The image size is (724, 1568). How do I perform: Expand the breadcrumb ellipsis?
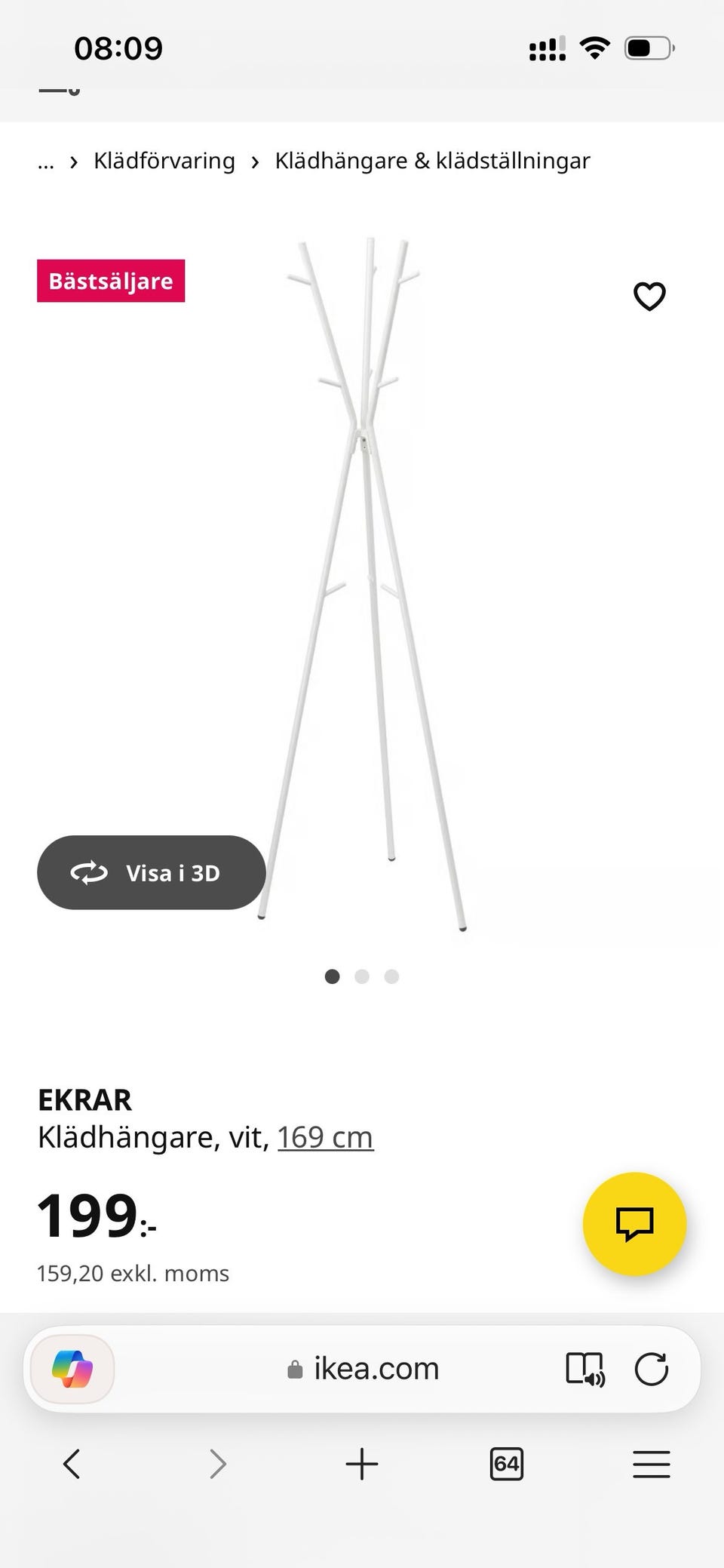46,161
